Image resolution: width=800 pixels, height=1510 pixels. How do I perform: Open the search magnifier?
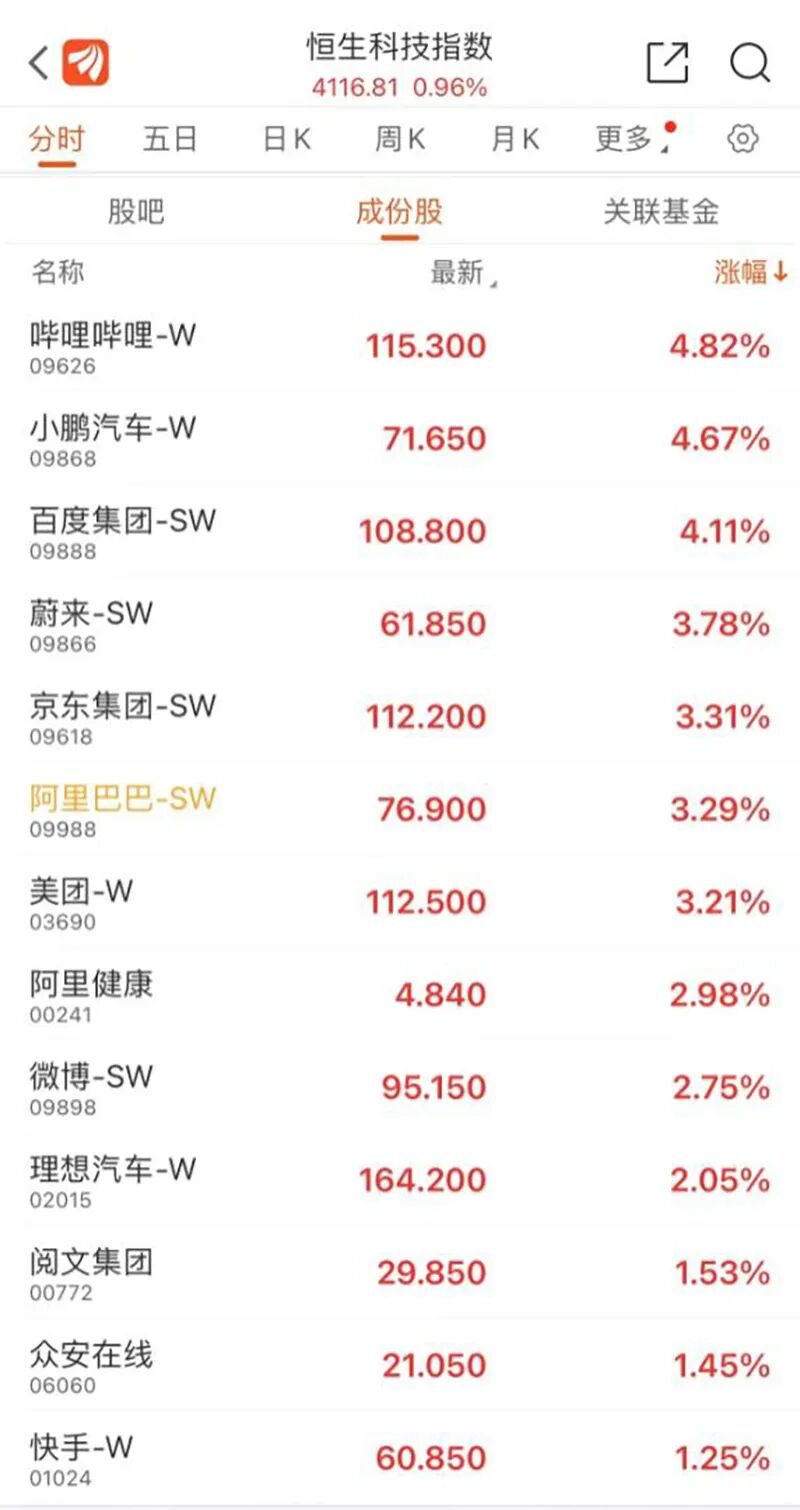point(749,63)
